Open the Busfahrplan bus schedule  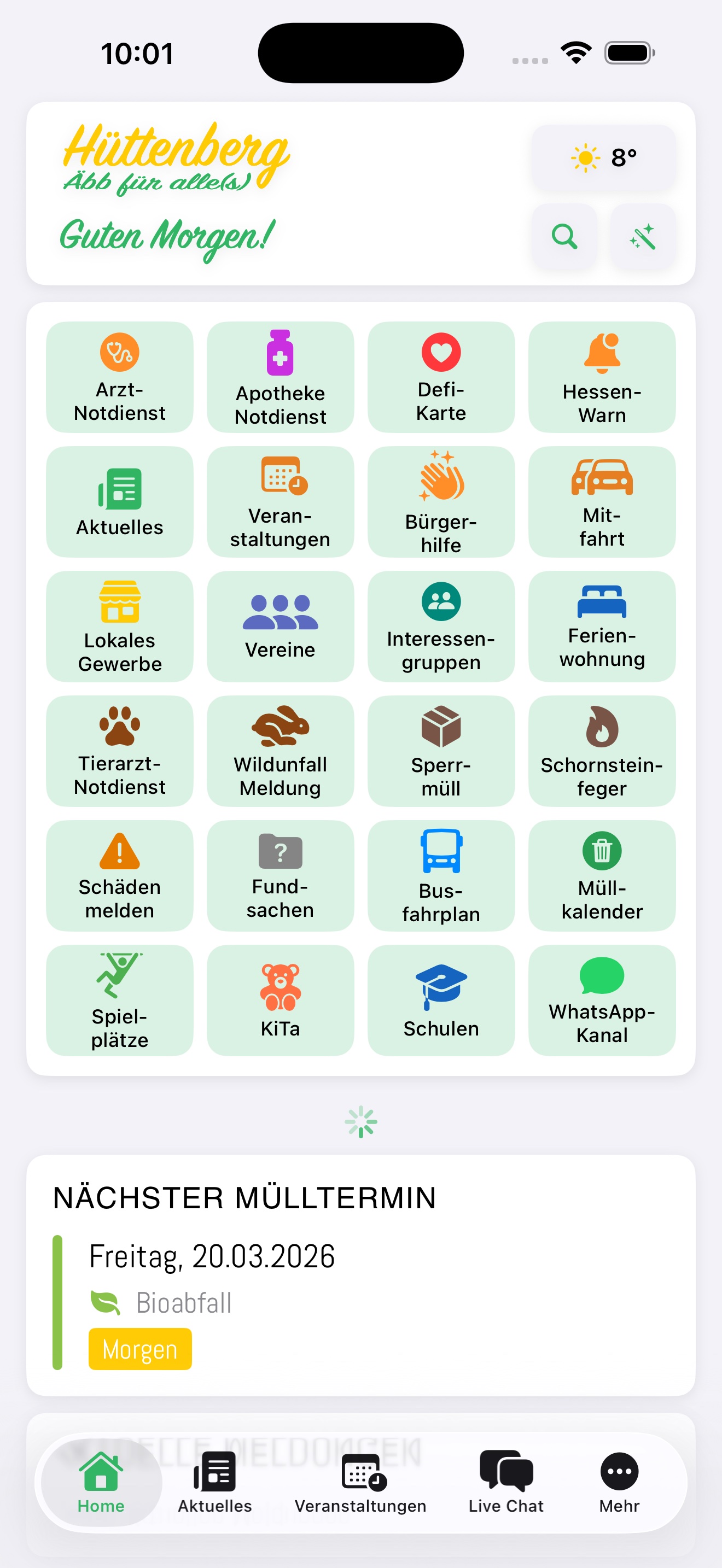click(x=441, y=875)
